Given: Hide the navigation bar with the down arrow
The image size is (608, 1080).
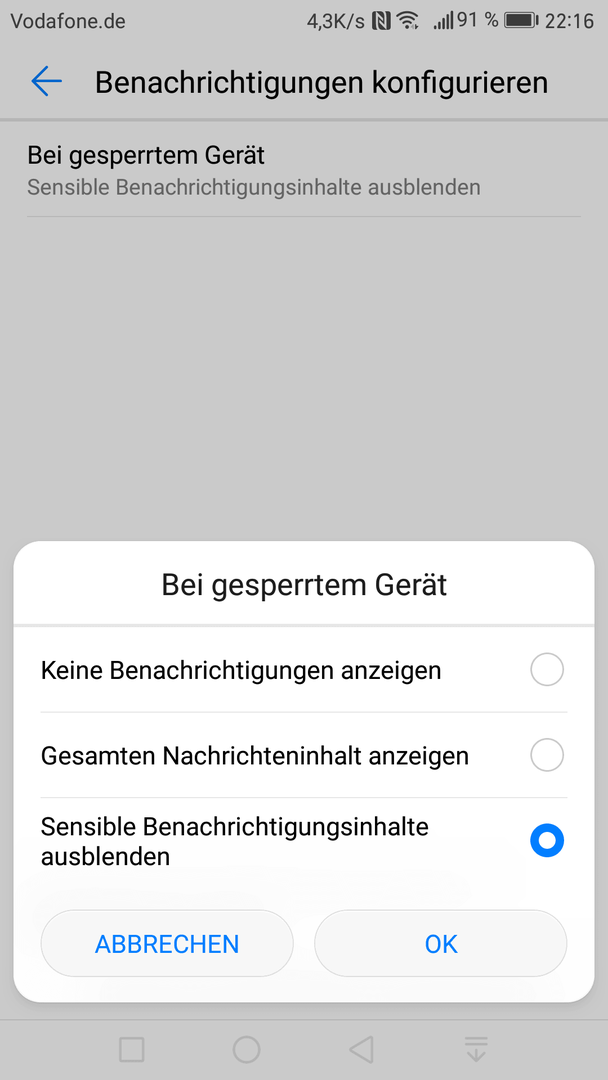Looking at the screenshot, I should 476,1050.
